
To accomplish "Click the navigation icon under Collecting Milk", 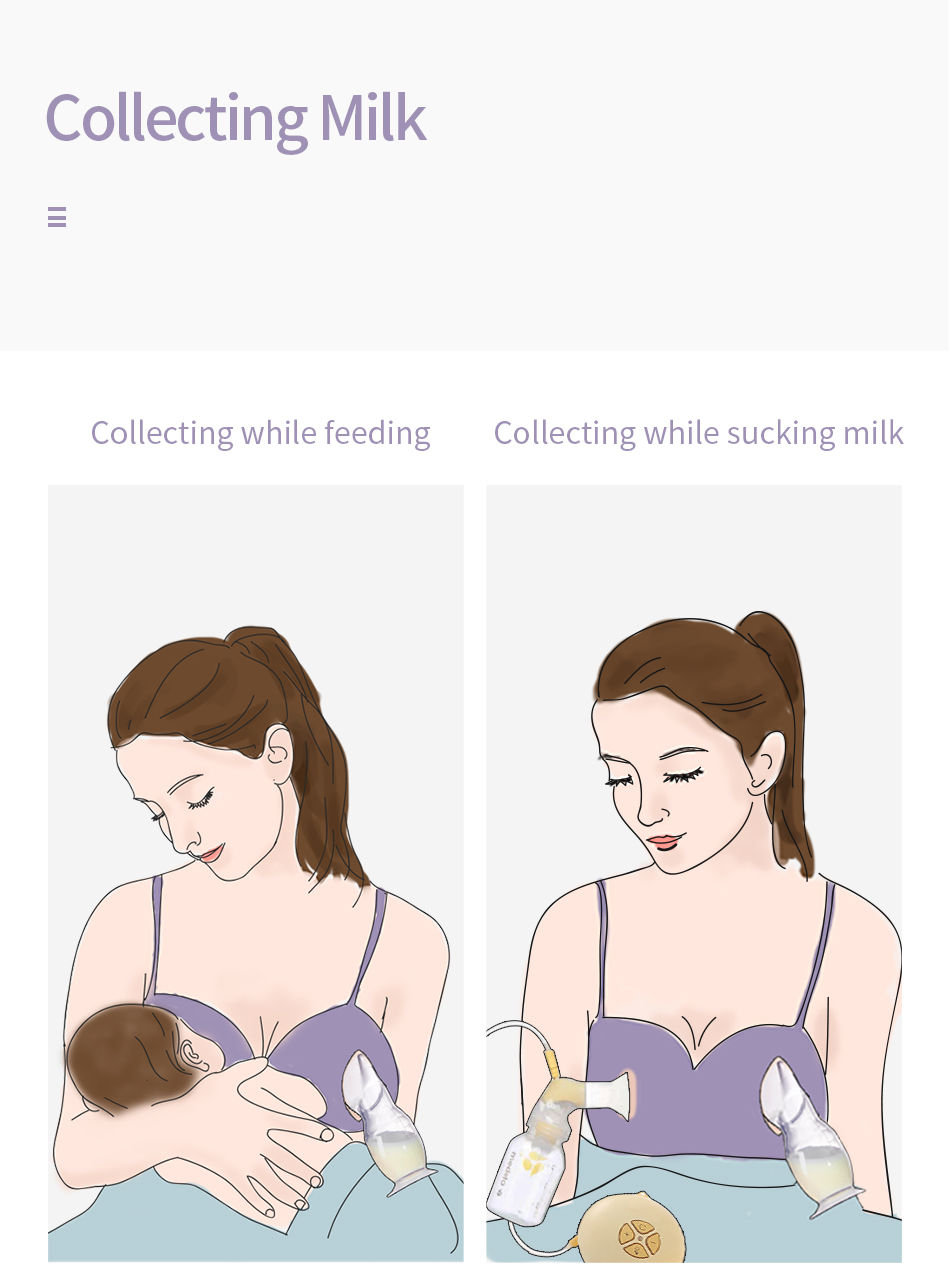I will 57,216.
